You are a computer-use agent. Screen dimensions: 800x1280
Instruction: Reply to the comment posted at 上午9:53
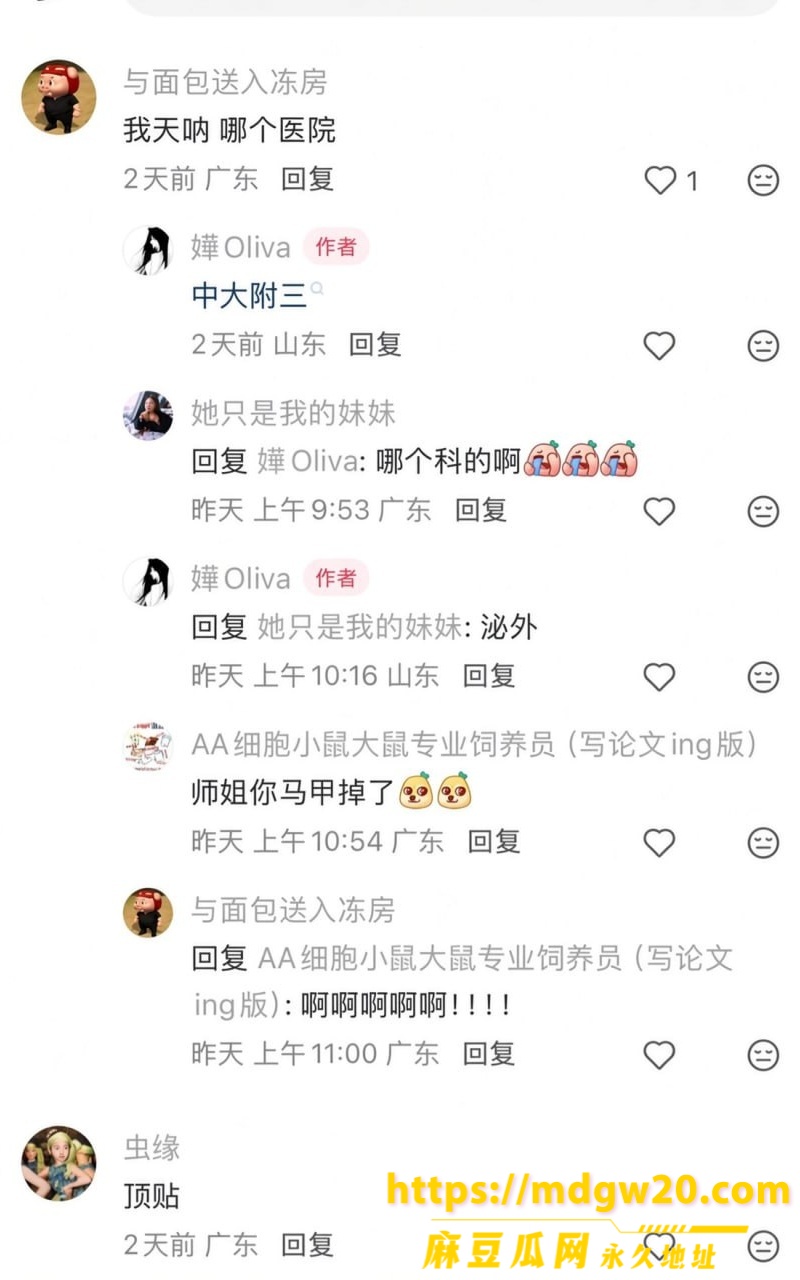coord(481,510)
